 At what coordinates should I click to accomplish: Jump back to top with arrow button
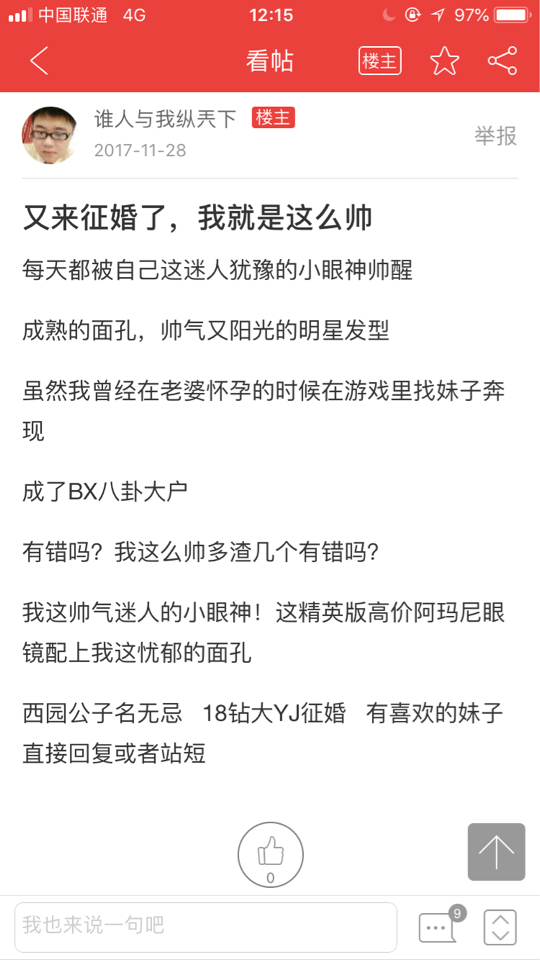click(x=497, y=852)
